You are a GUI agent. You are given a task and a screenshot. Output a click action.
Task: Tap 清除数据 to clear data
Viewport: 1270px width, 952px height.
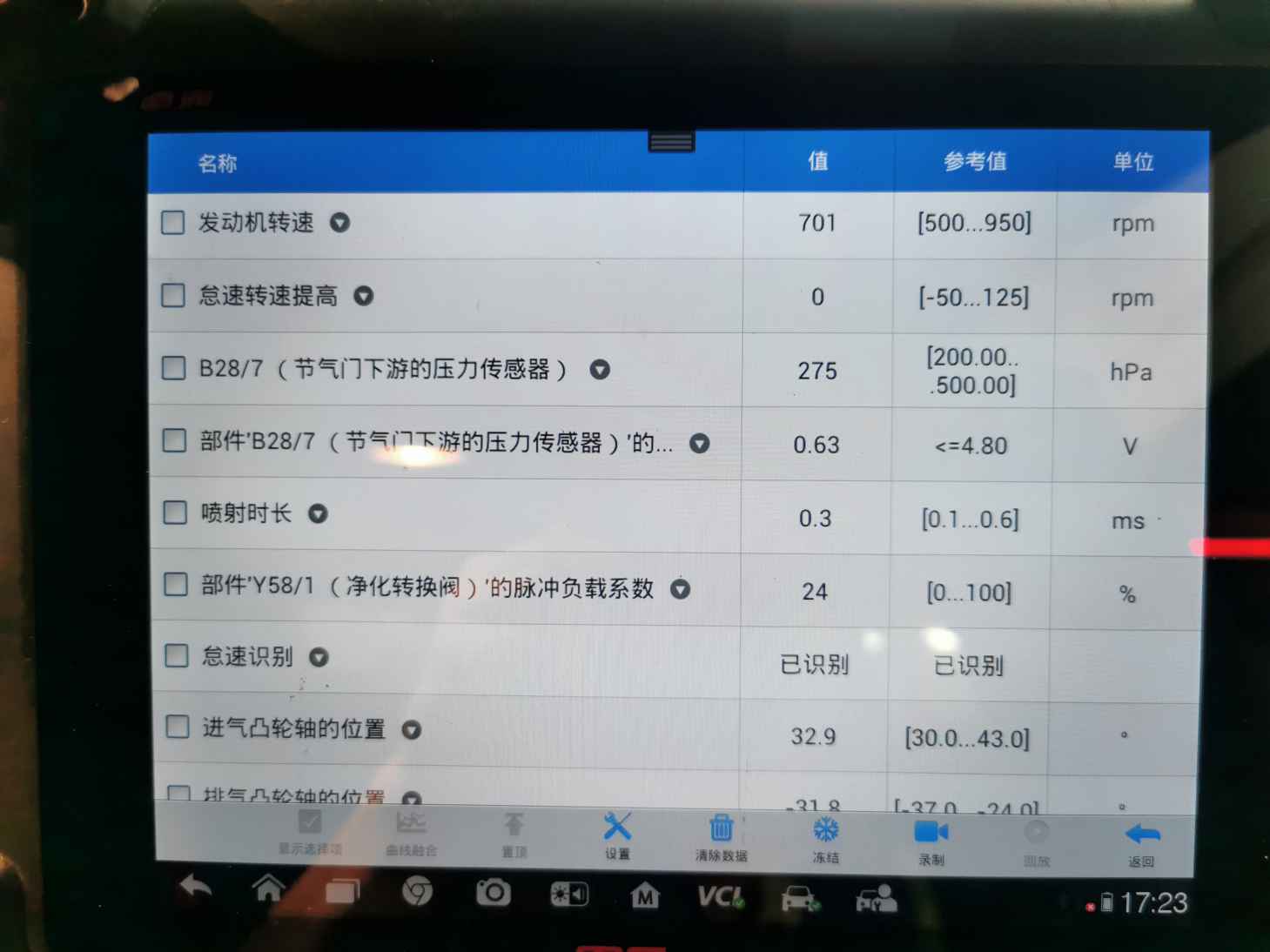721,837
